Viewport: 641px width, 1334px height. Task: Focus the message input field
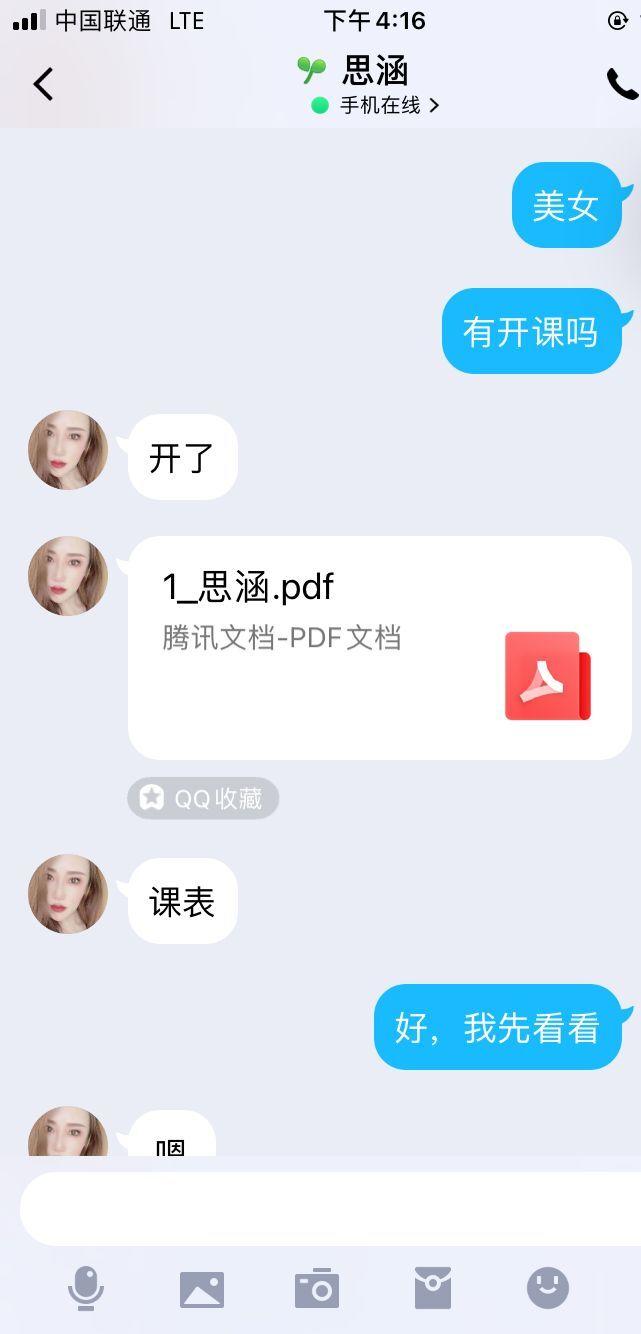(x=330, y=1208)
